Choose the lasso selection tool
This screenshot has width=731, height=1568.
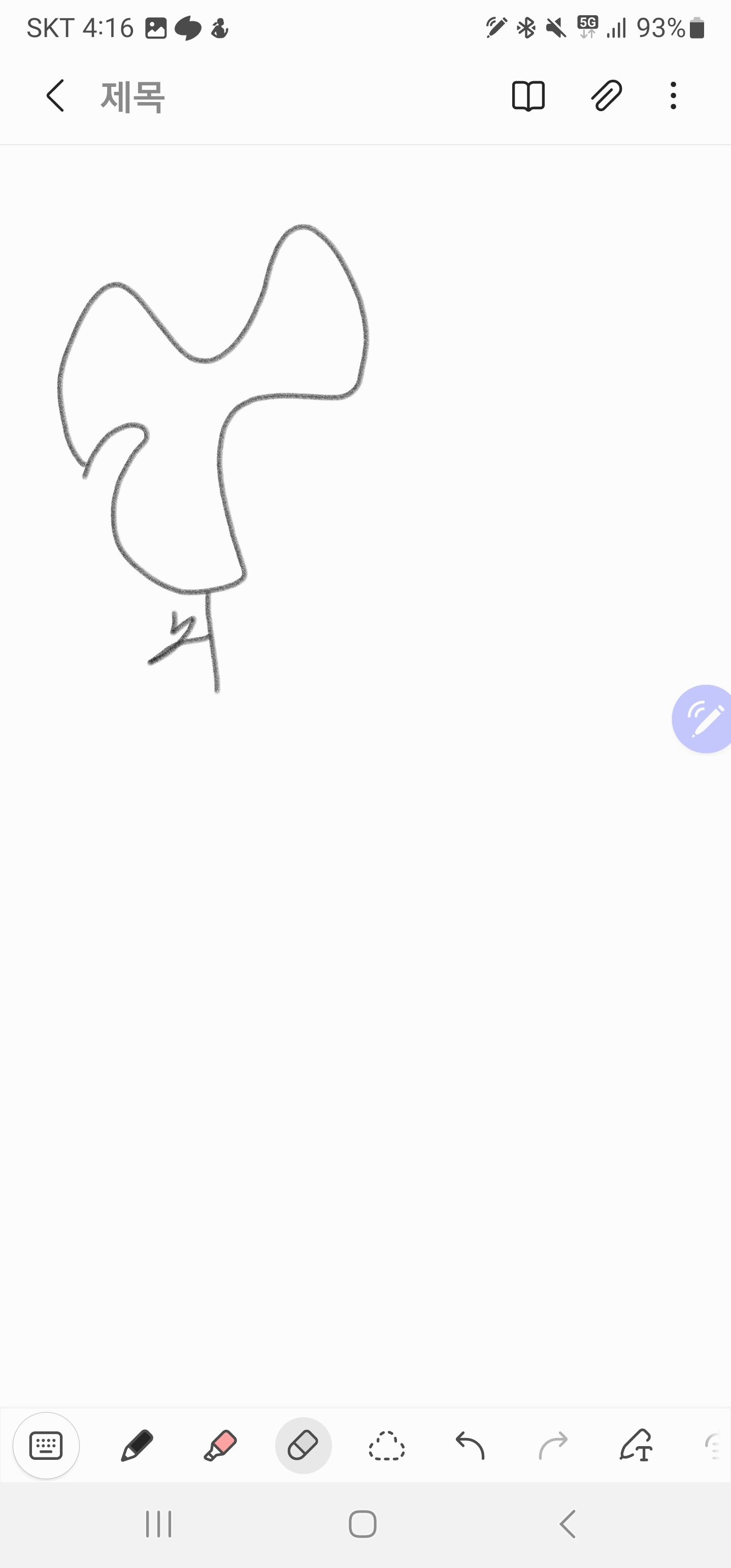[x=386, y=1445]
